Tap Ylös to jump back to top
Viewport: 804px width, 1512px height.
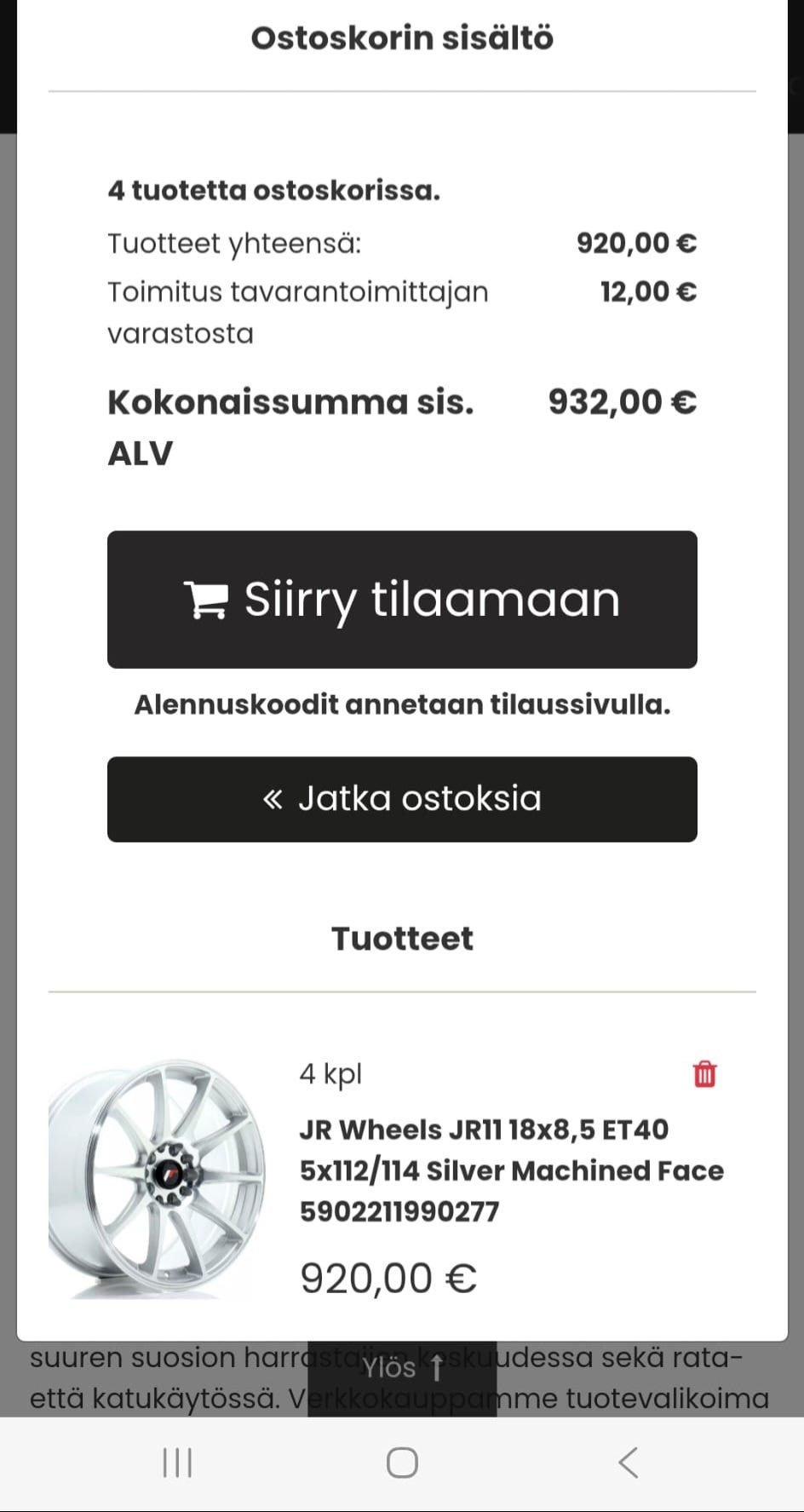point(392,1367)
